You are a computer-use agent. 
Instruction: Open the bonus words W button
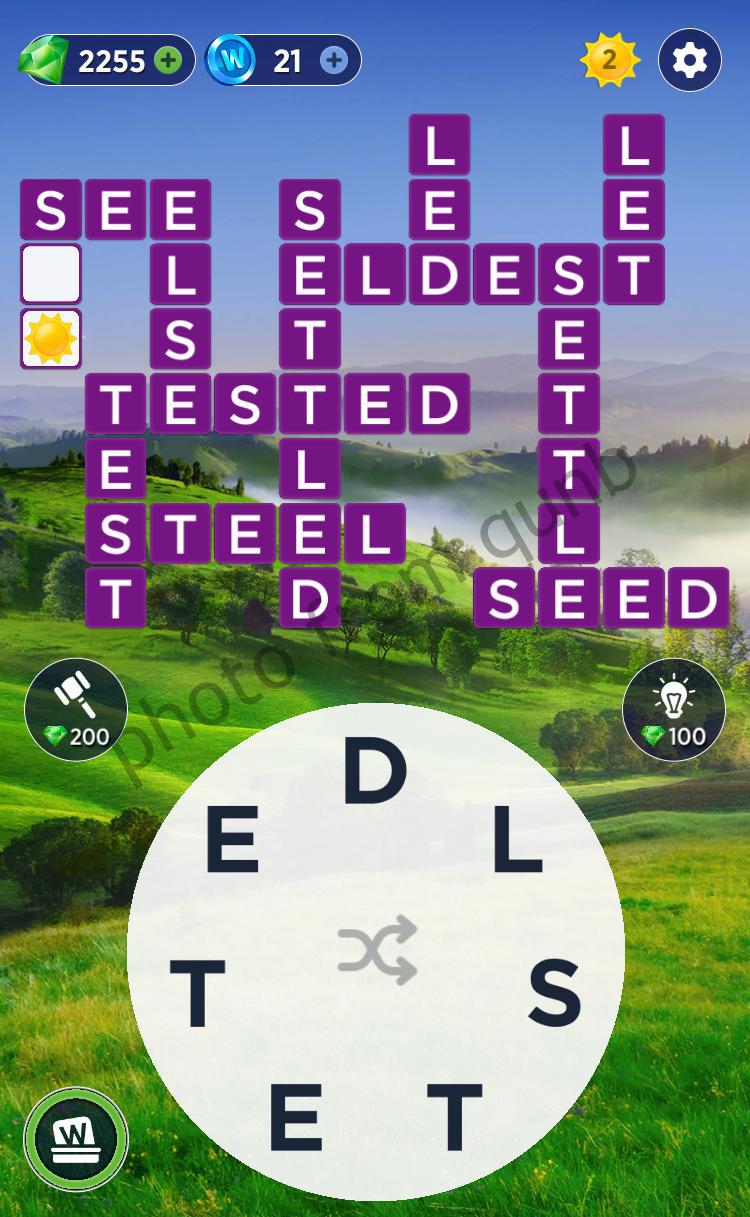coord(76,1139)
